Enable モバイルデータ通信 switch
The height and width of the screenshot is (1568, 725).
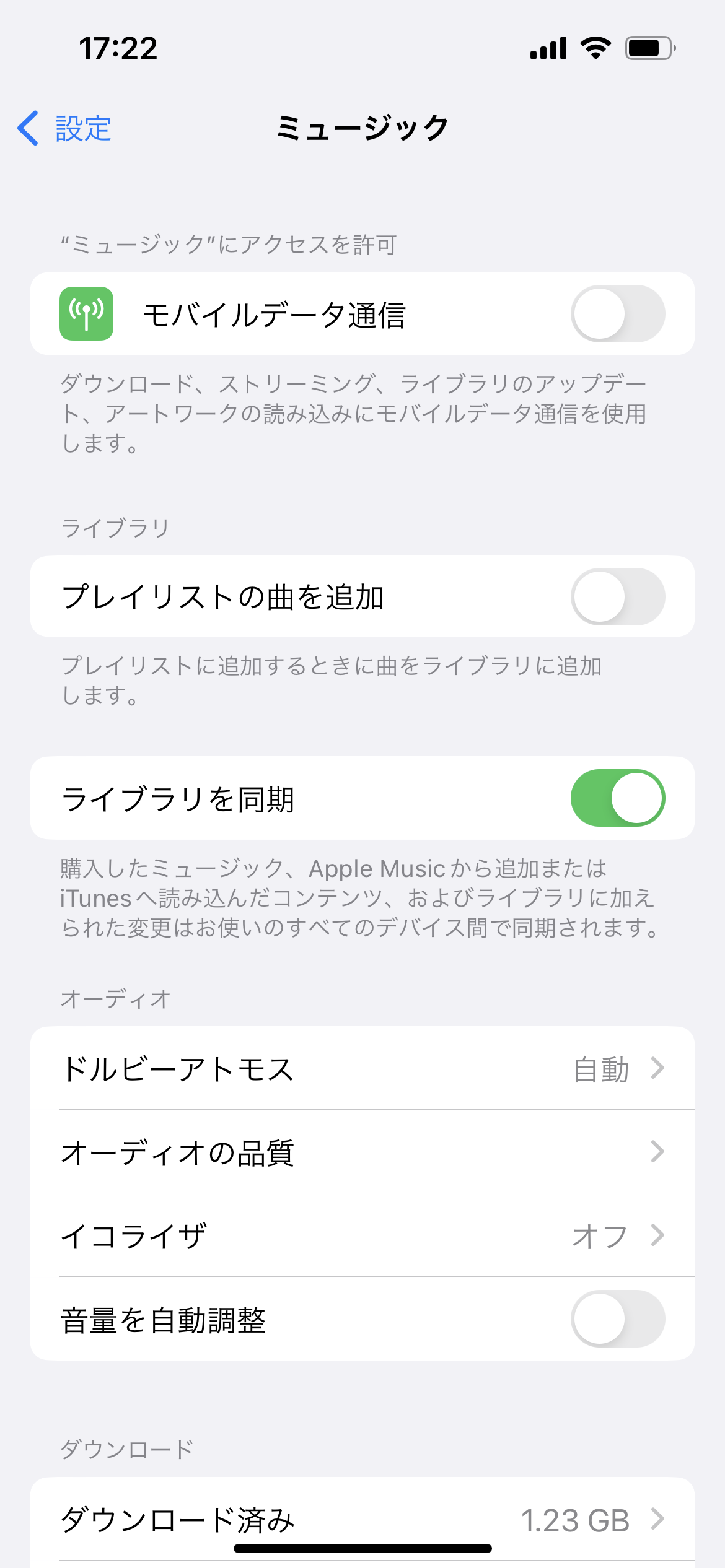tap(617, 314)
